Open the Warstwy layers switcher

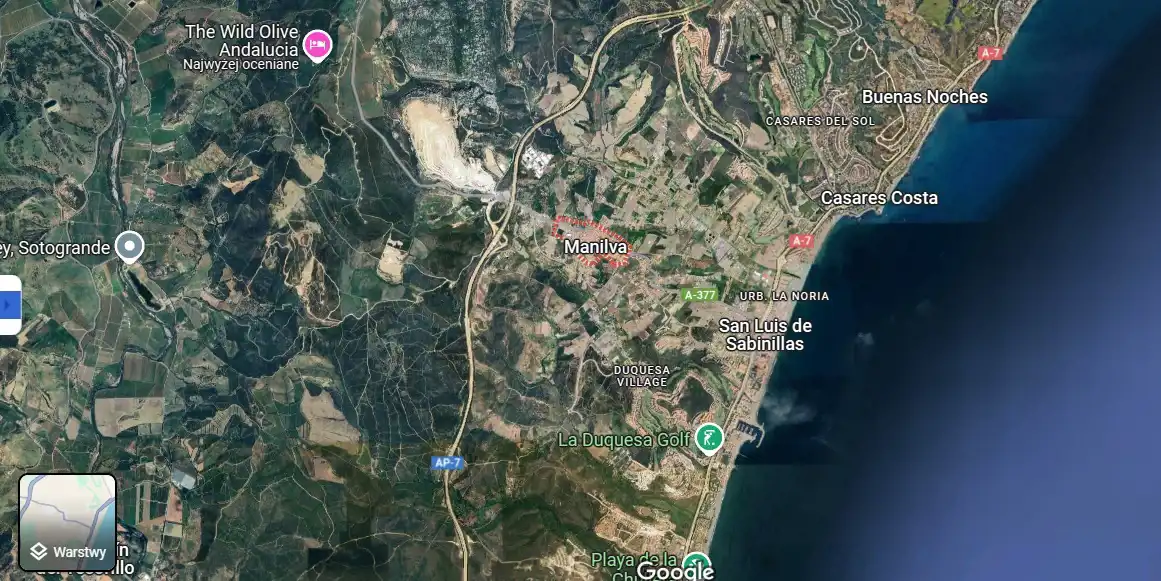[x=68, y=523]
